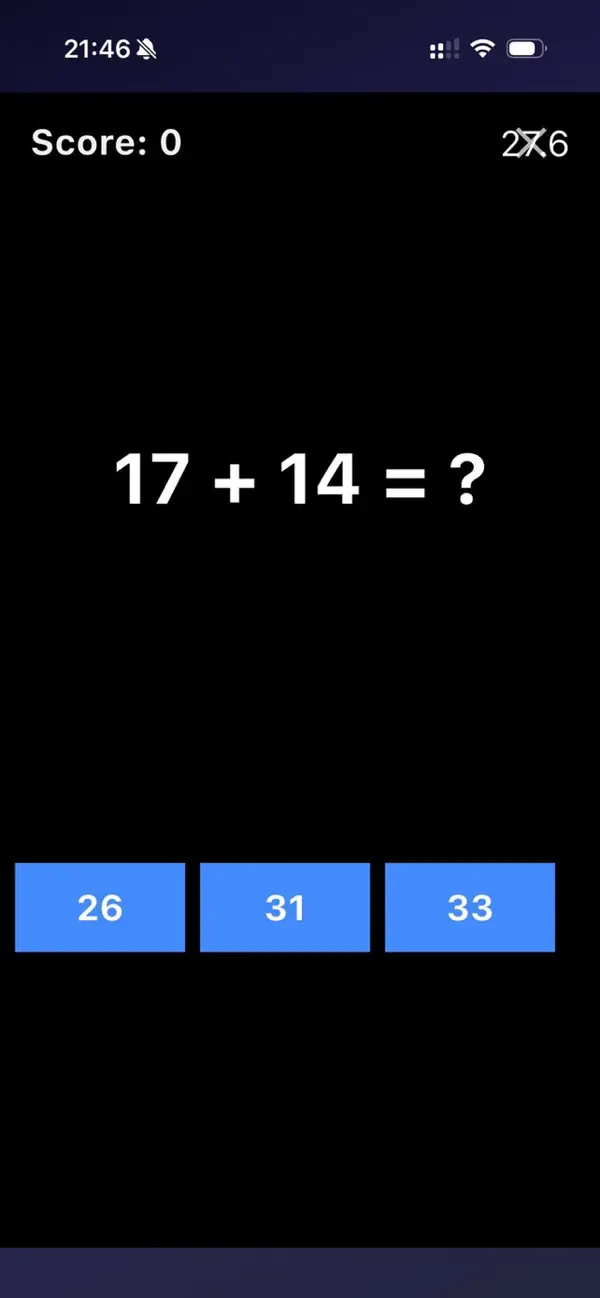
Task: Choose answer 26
Action: (x=100, y=907)
